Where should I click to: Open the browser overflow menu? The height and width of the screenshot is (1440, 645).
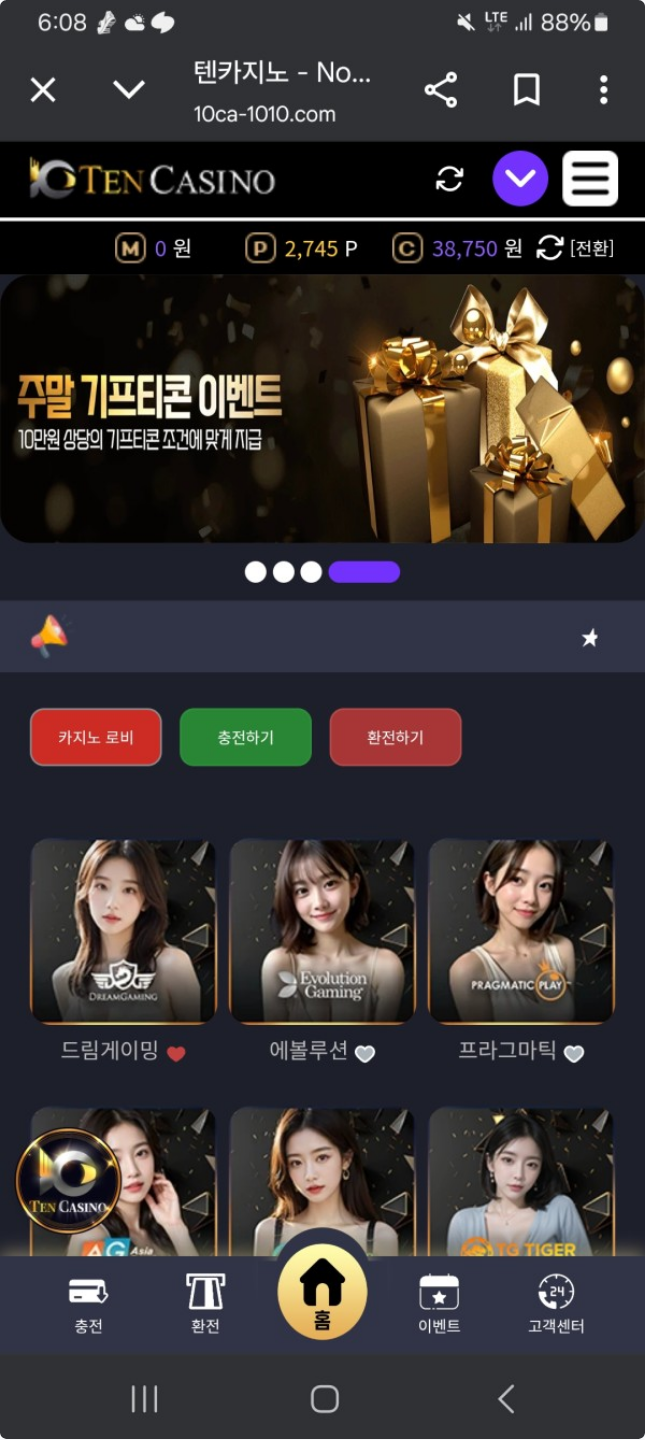click(x=603, y=91)
